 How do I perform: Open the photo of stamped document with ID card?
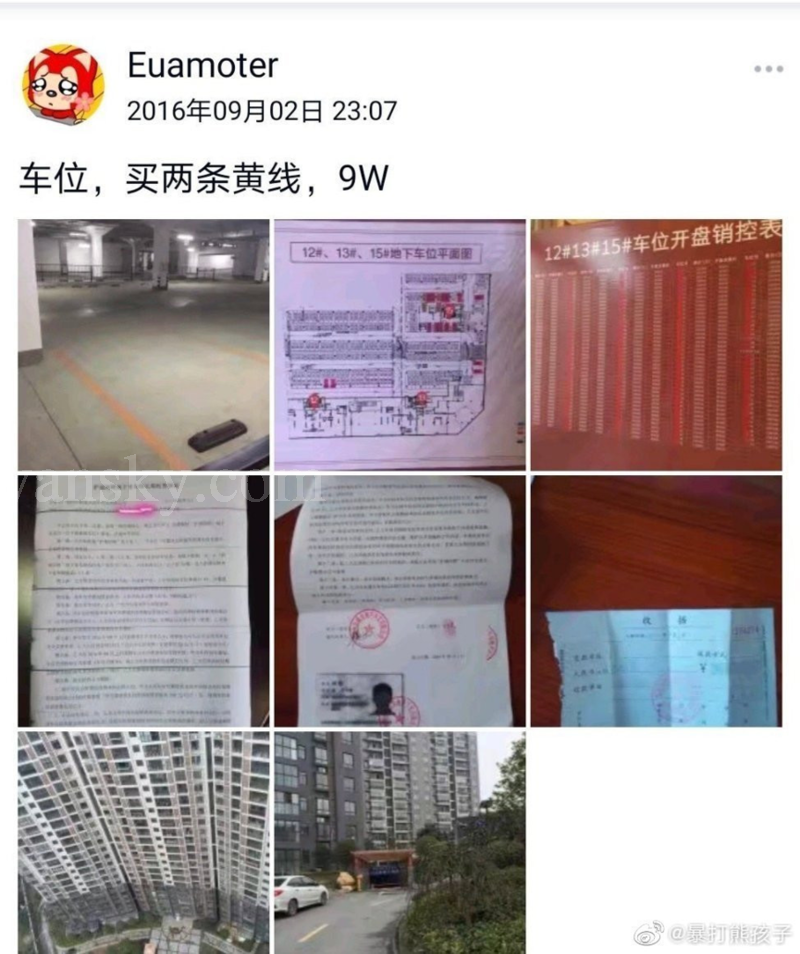[399, 600]
